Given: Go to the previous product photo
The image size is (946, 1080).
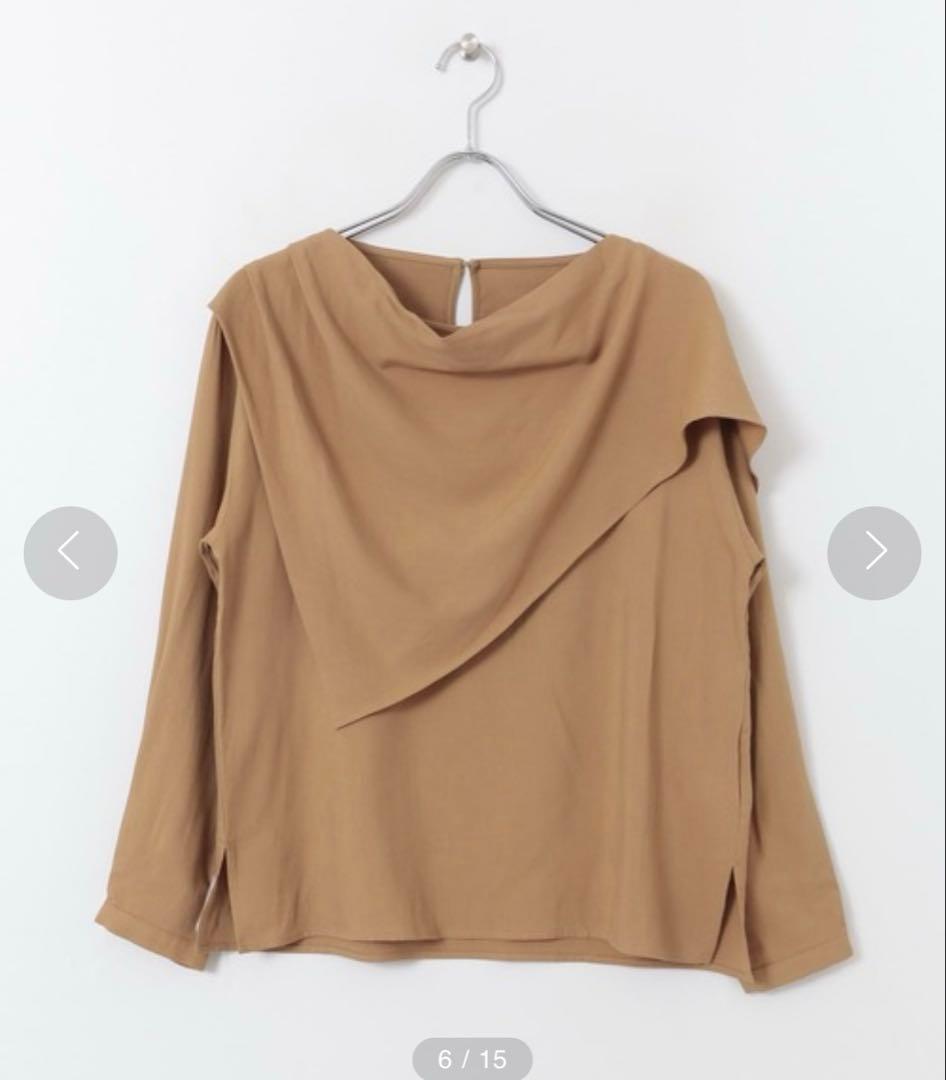Looking at the screenshot, I should 70,552.
